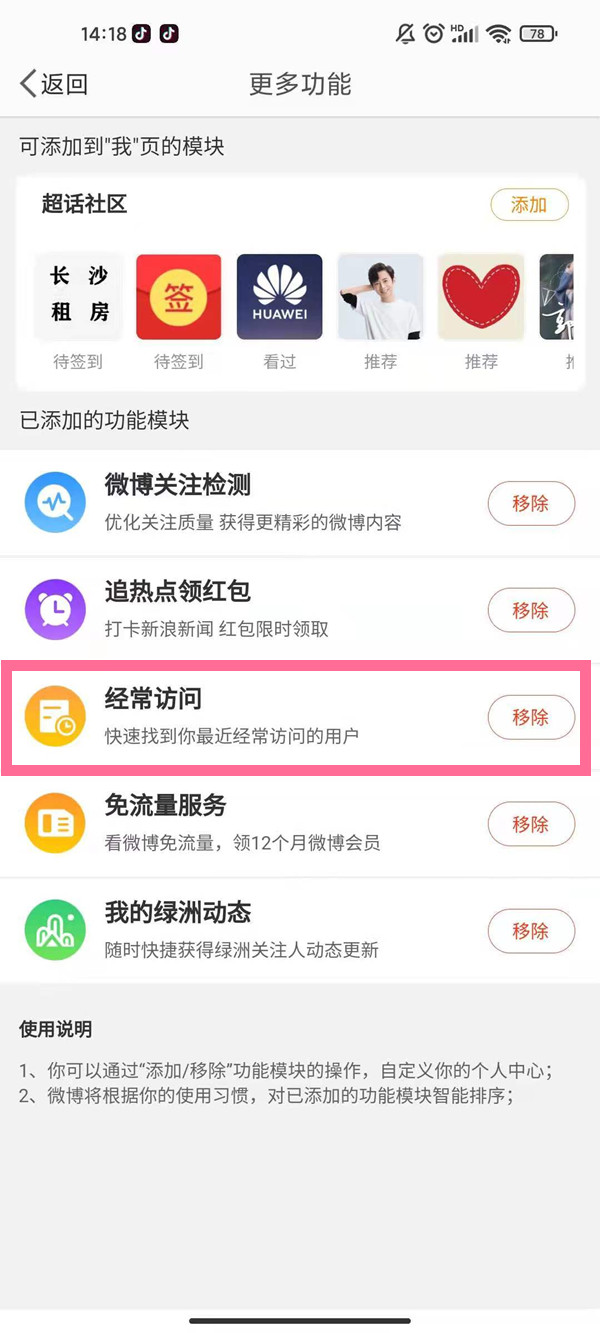The height and width of the screenshot is (1333, 600).
Task: Add the 超话社区 module with 添加
Action: pyautogui.click(x=529, y=205)
